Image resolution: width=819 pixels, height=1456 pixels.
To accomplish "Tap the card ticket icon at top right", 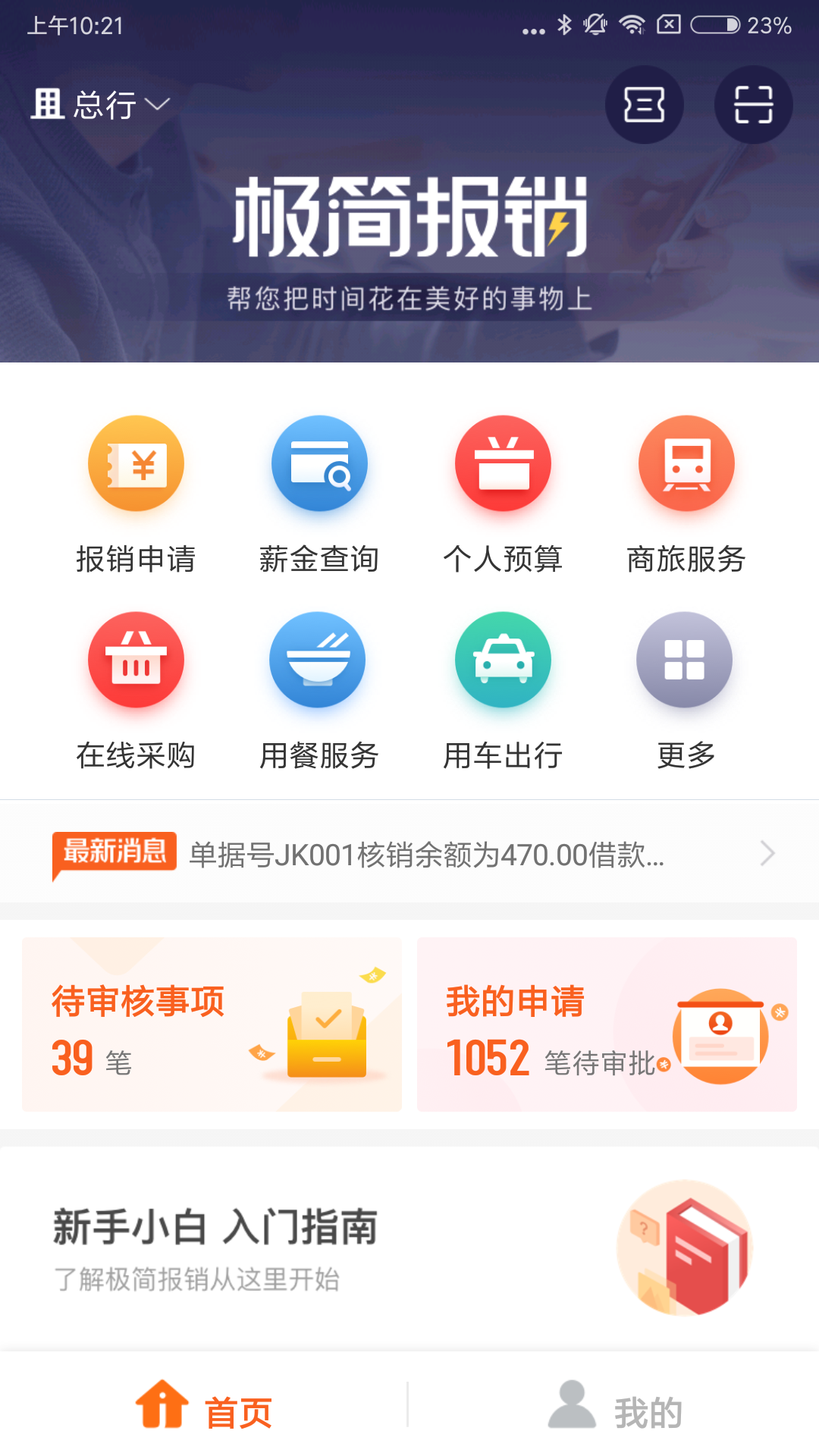I will (x=644, y=105).
